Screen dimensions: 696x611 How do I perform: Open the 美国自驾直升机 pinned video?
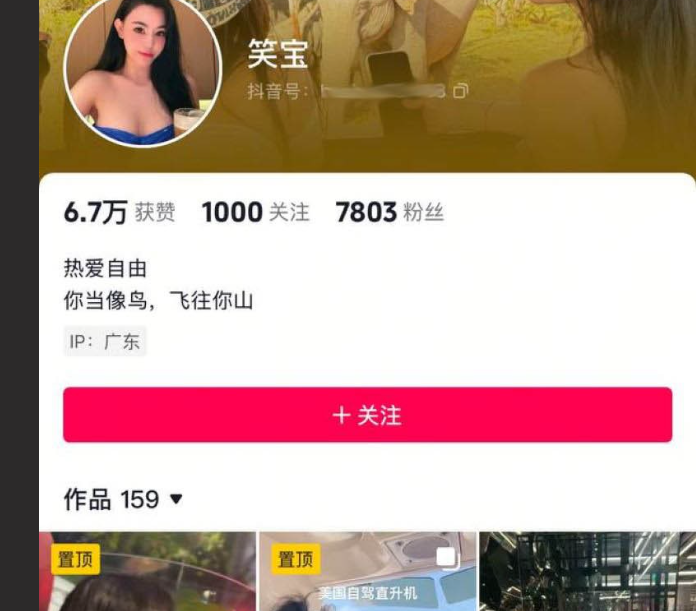point(367,575)
